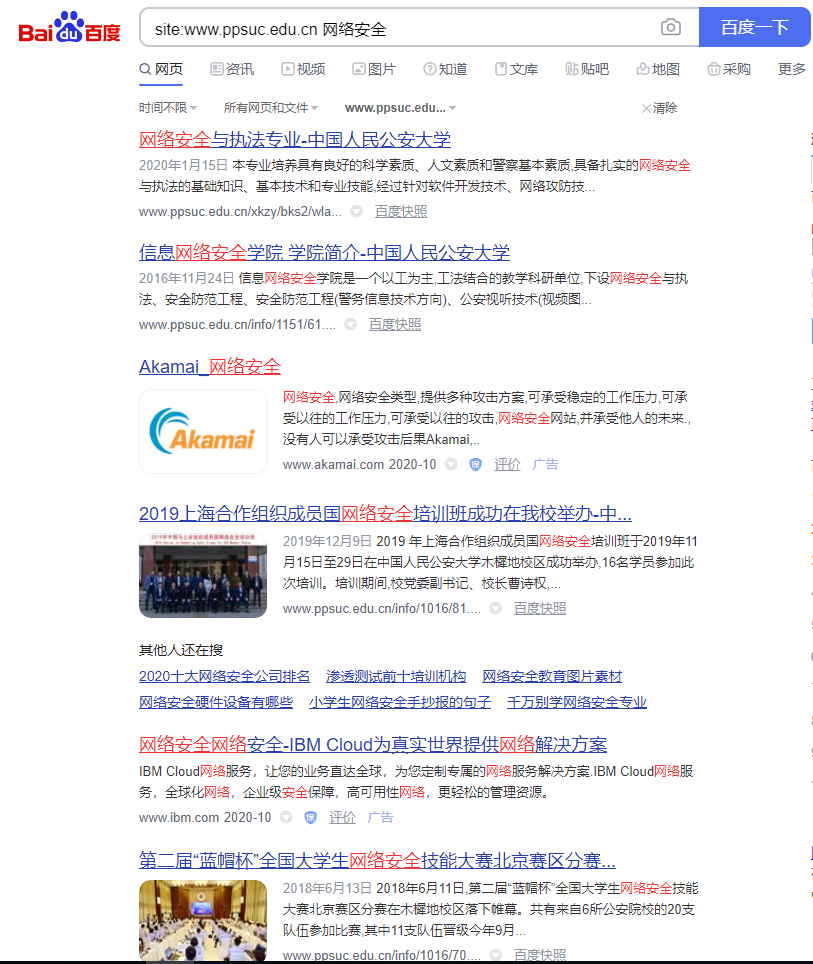Switch to the 资讯 tab

[x=232, y=69]
